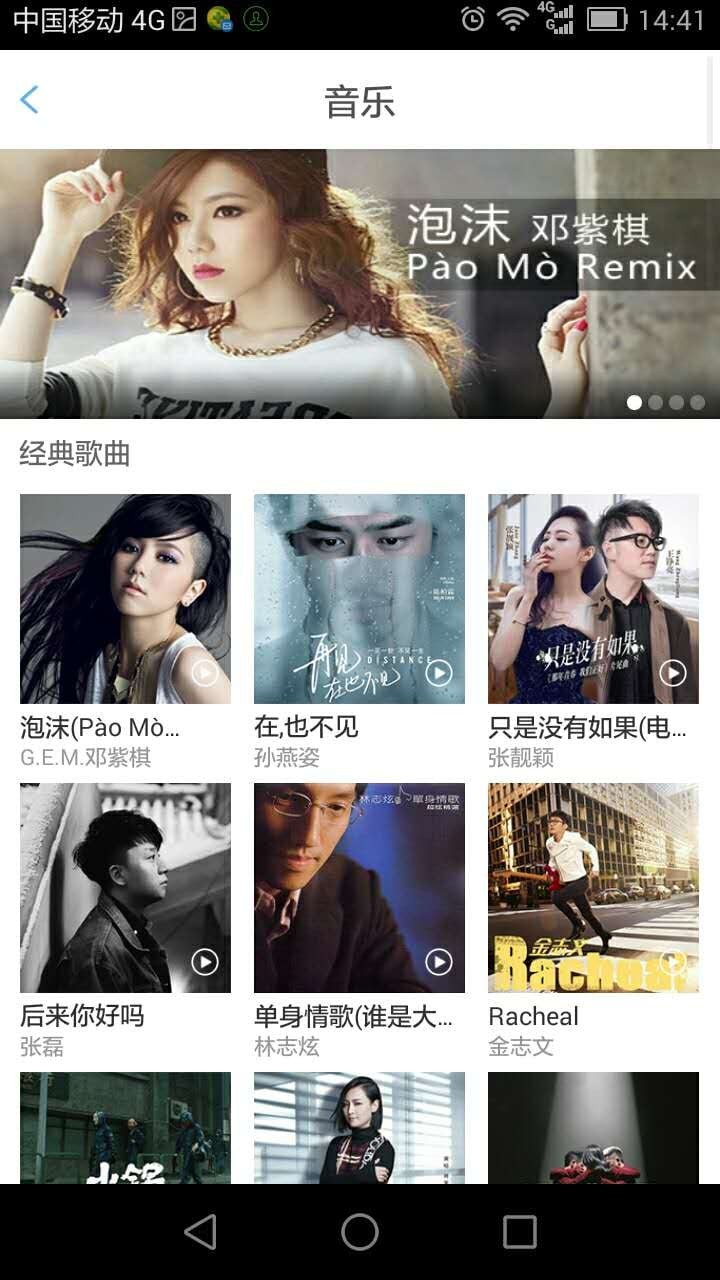The width and height of the screenshot is (720, 1280).
Task: Go back from the 音乐 page
Action: coord(30,100)
